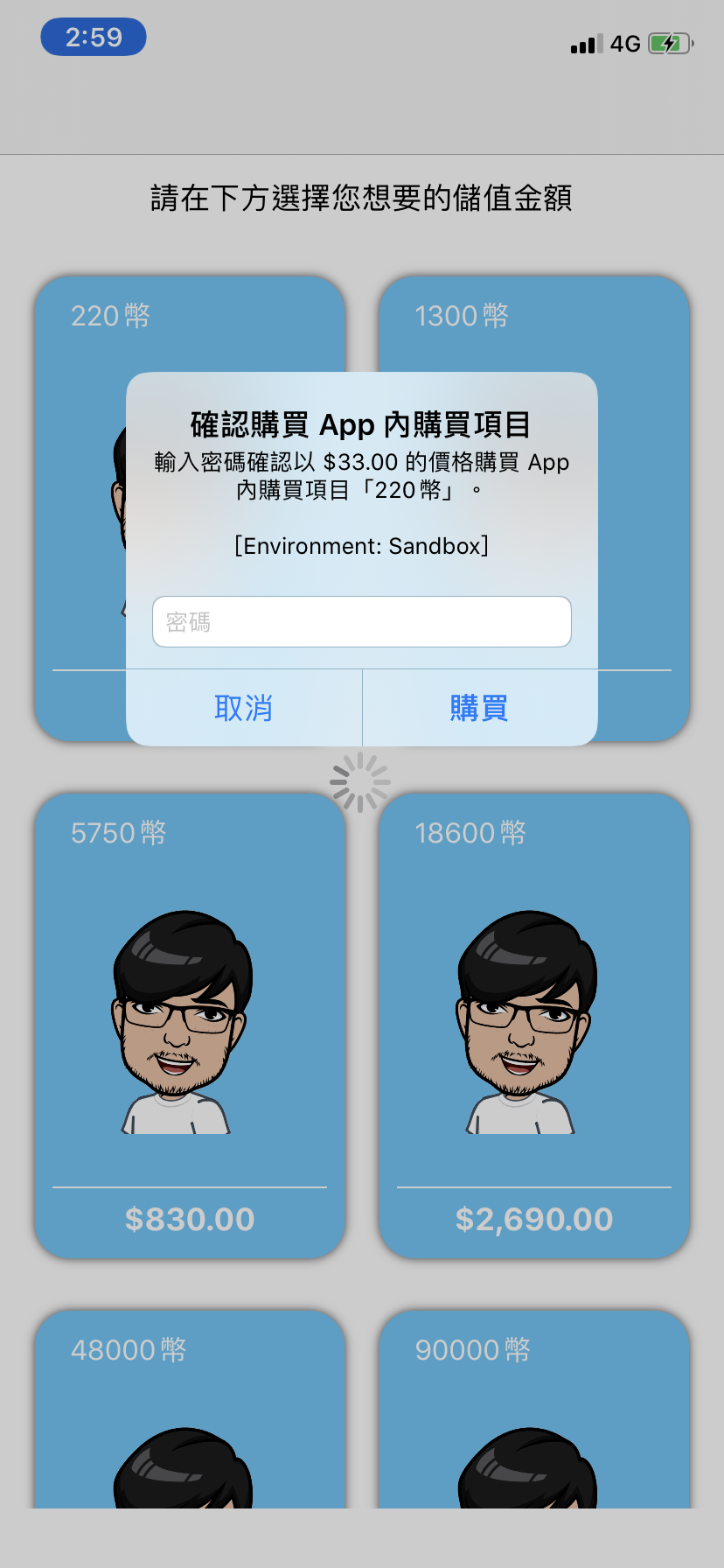Cancel the purchase with 取消

pyautogui.click(x=244, y=708)
